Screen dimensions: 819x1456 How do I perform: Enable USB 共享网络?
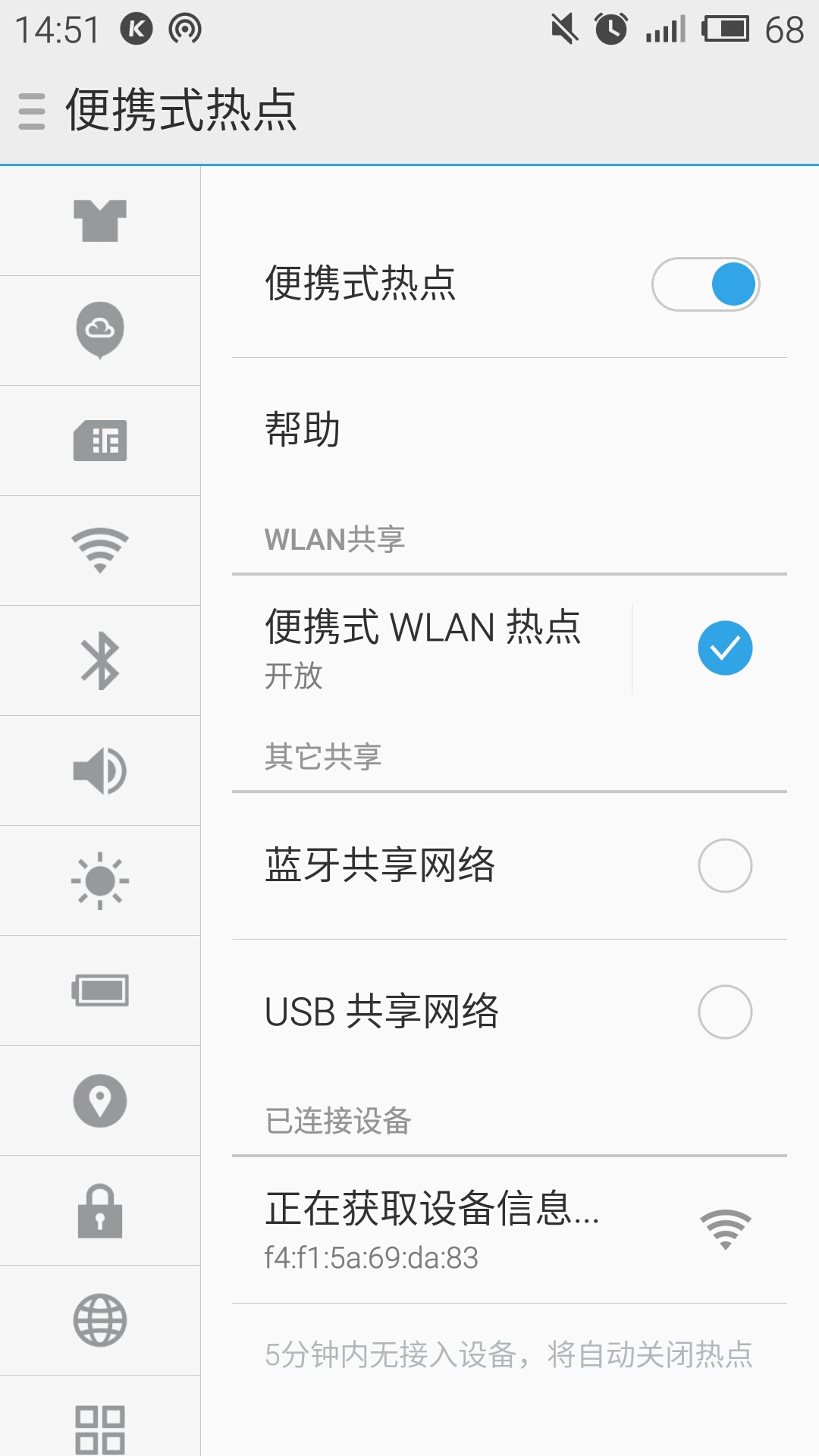(x=725, y=1012)
